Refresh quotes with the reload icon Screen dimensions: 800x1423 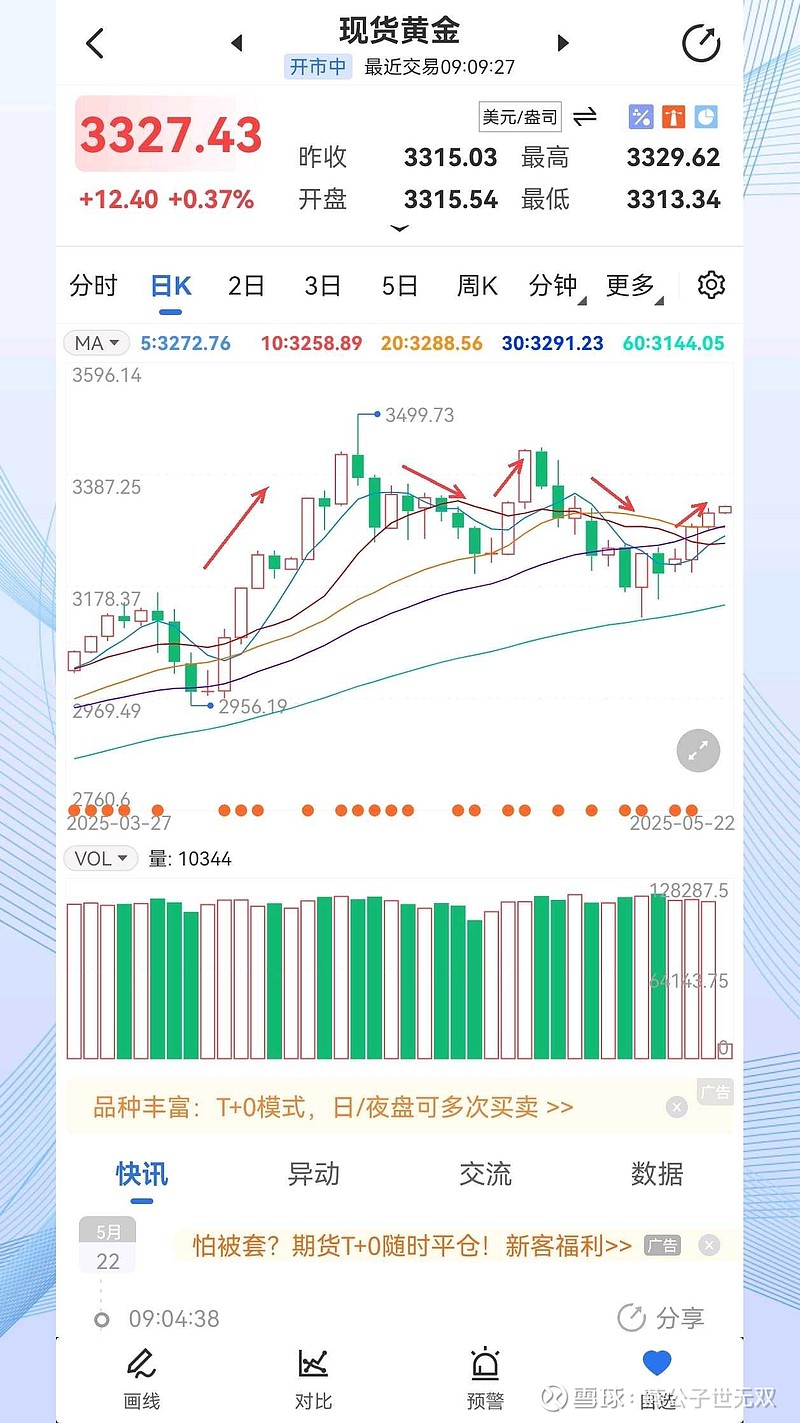(x=701, y=42)
